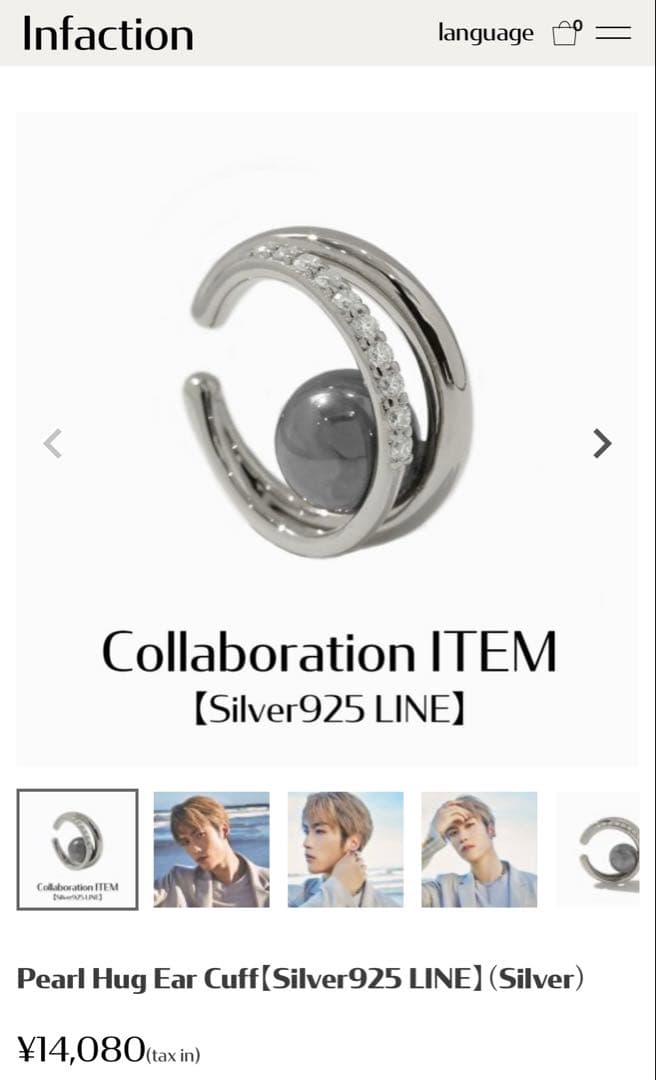Show the next product image
656x1080 pixels.
tap(602, 443)
